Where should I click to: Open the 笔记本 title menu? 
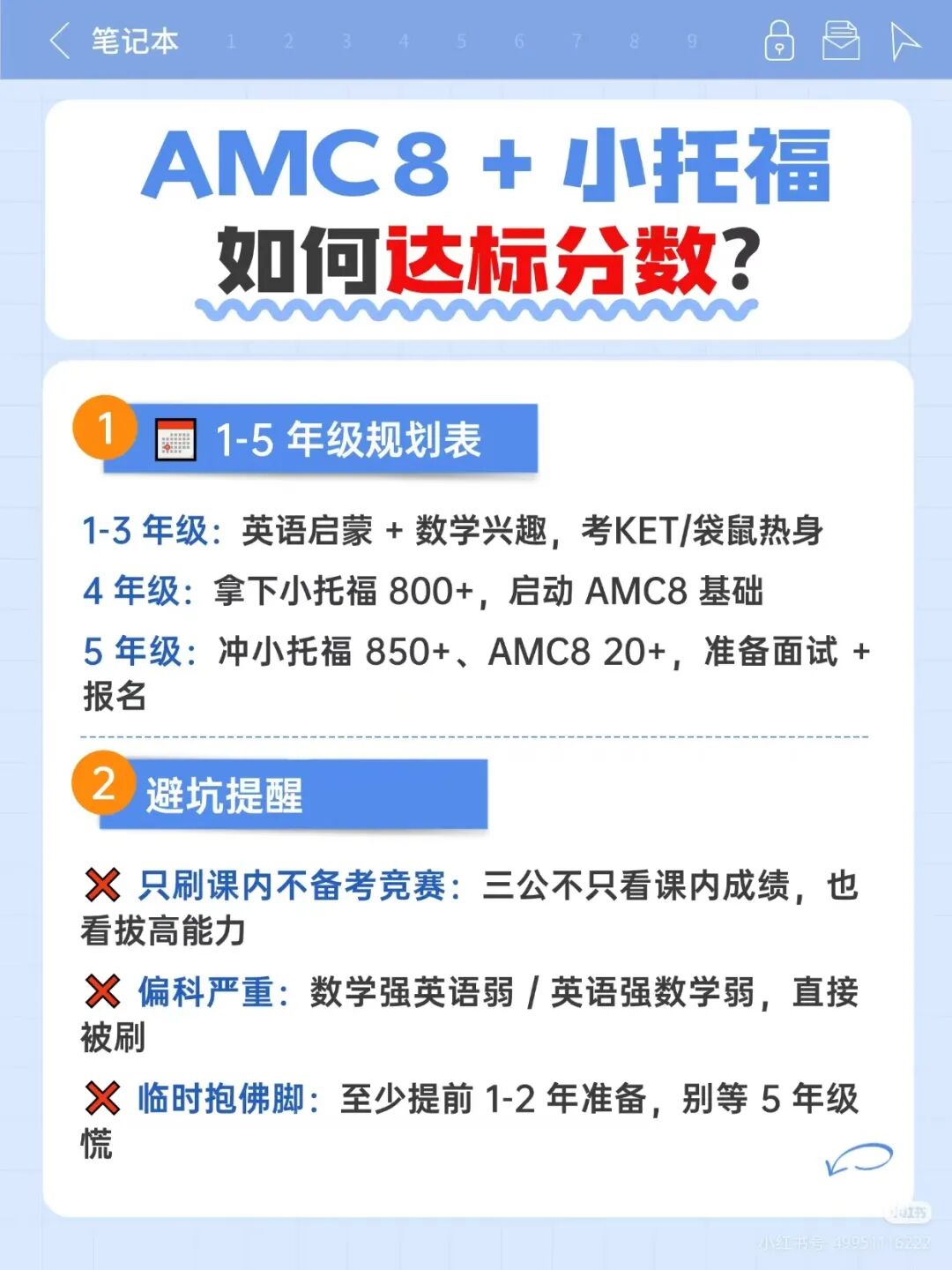tap(134, 41)
